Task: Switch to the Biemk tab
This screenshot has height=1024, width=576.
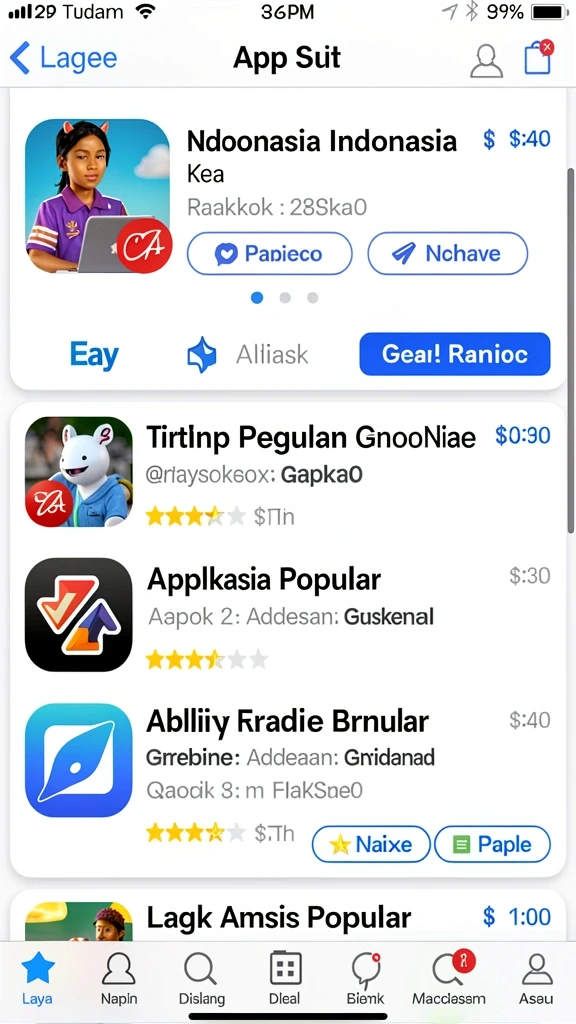Action: click(366, 978)
